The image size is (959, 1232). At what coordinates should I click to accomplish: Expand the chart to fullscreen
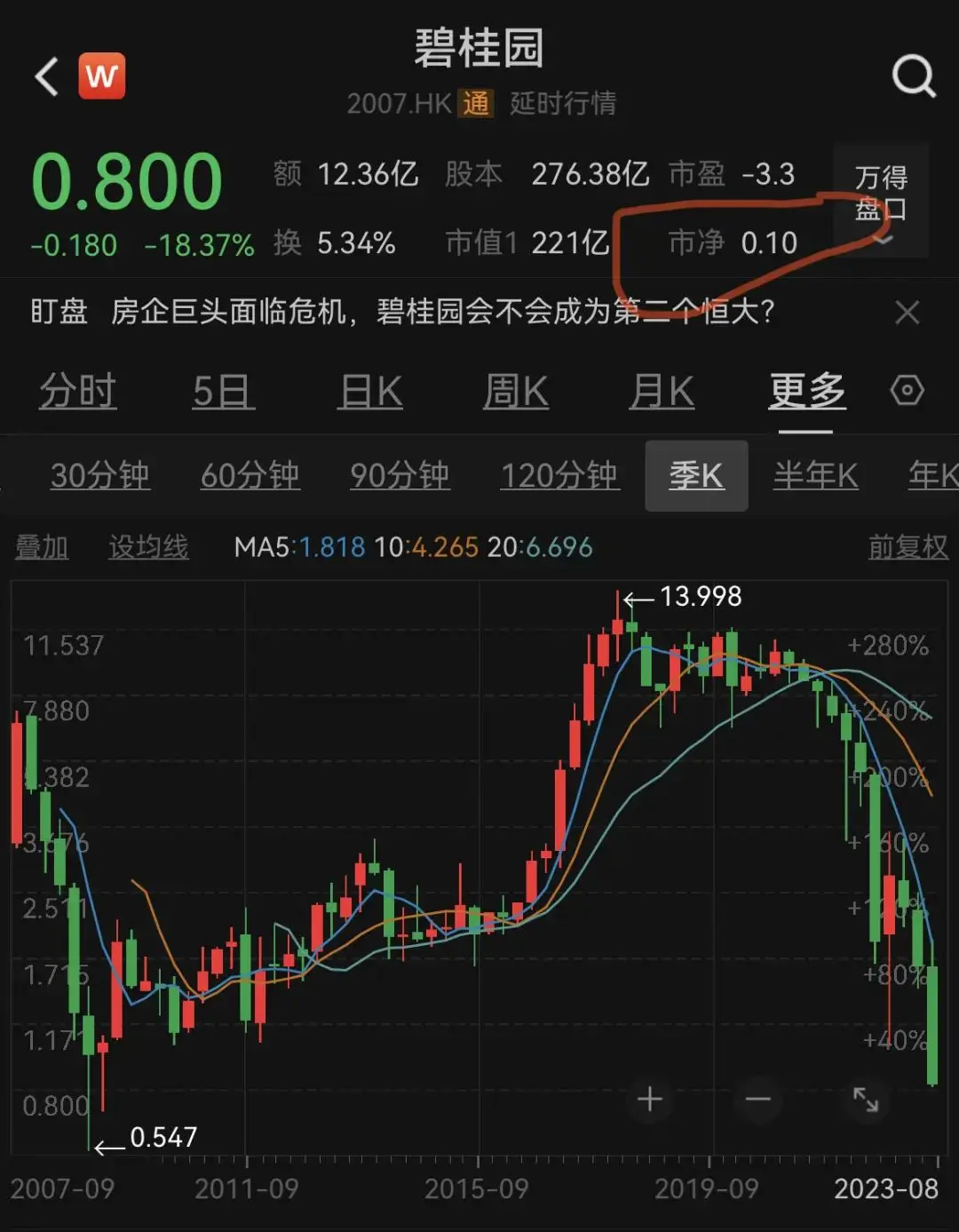(x=866, y=1100)
